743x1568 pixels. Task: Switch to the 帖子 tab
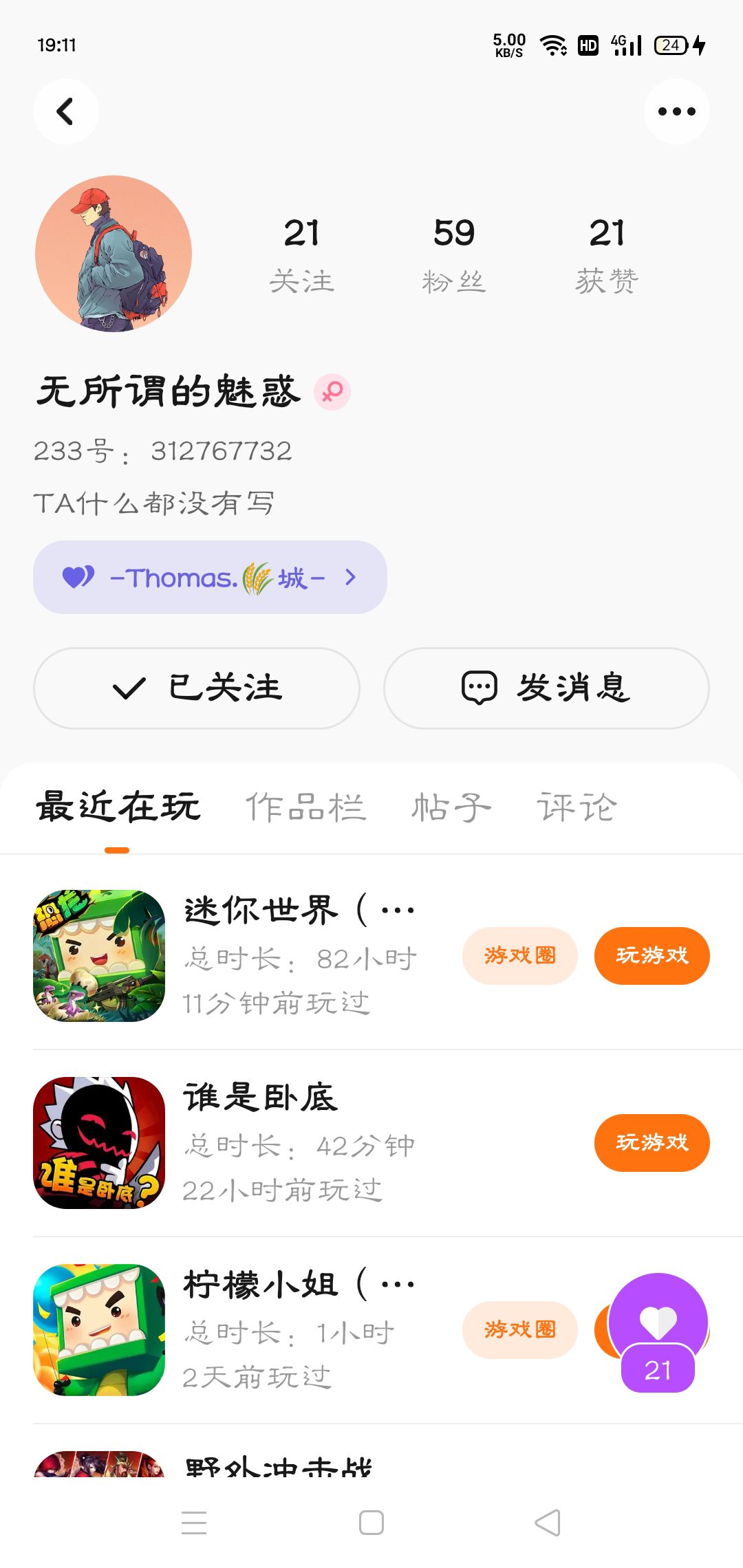(451, 807)
